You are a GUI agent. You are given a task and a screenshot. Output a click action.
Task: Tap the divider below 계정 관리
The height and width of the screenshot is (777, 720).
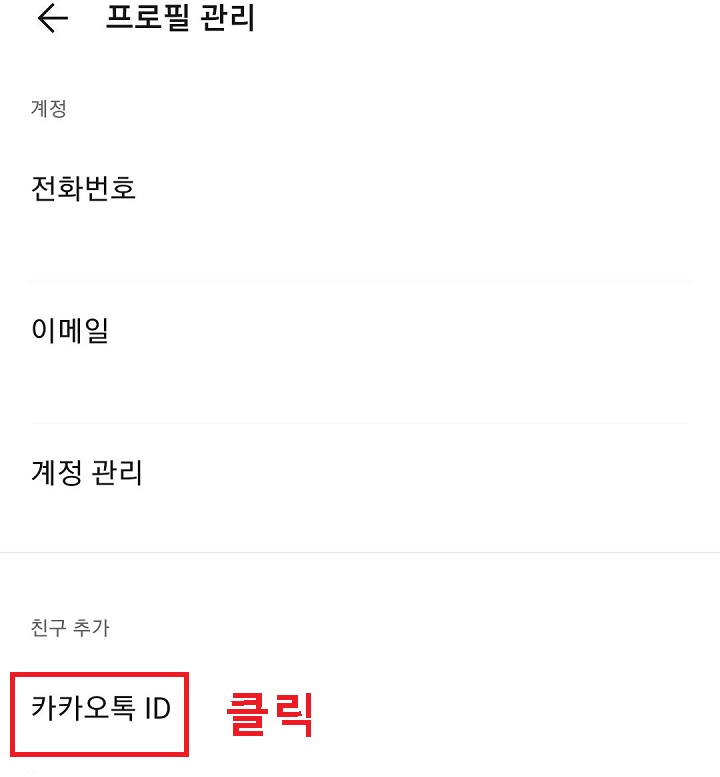click(x=360, y=548)
